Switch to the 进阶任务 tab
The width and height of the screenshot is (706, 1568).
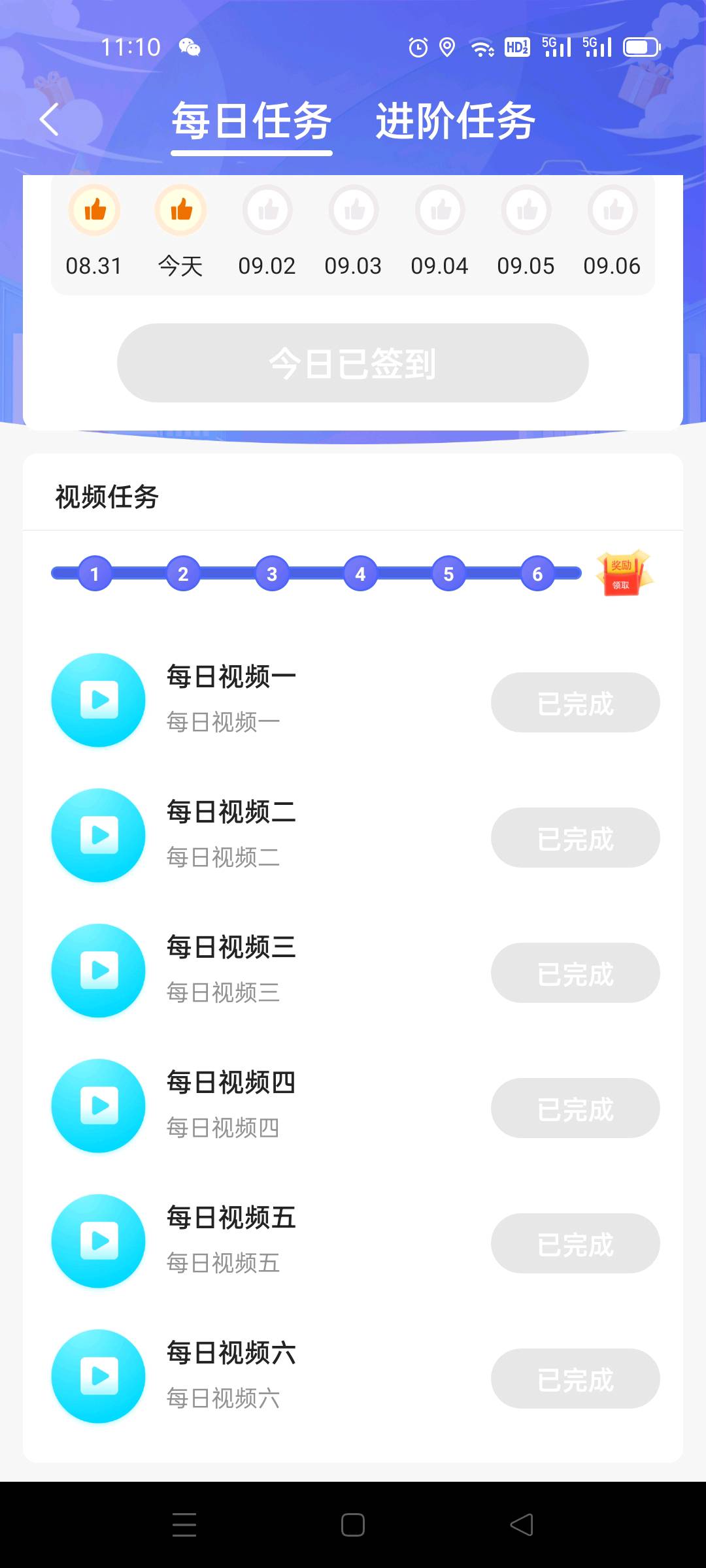pyautogui.click(x=455, y=122)
